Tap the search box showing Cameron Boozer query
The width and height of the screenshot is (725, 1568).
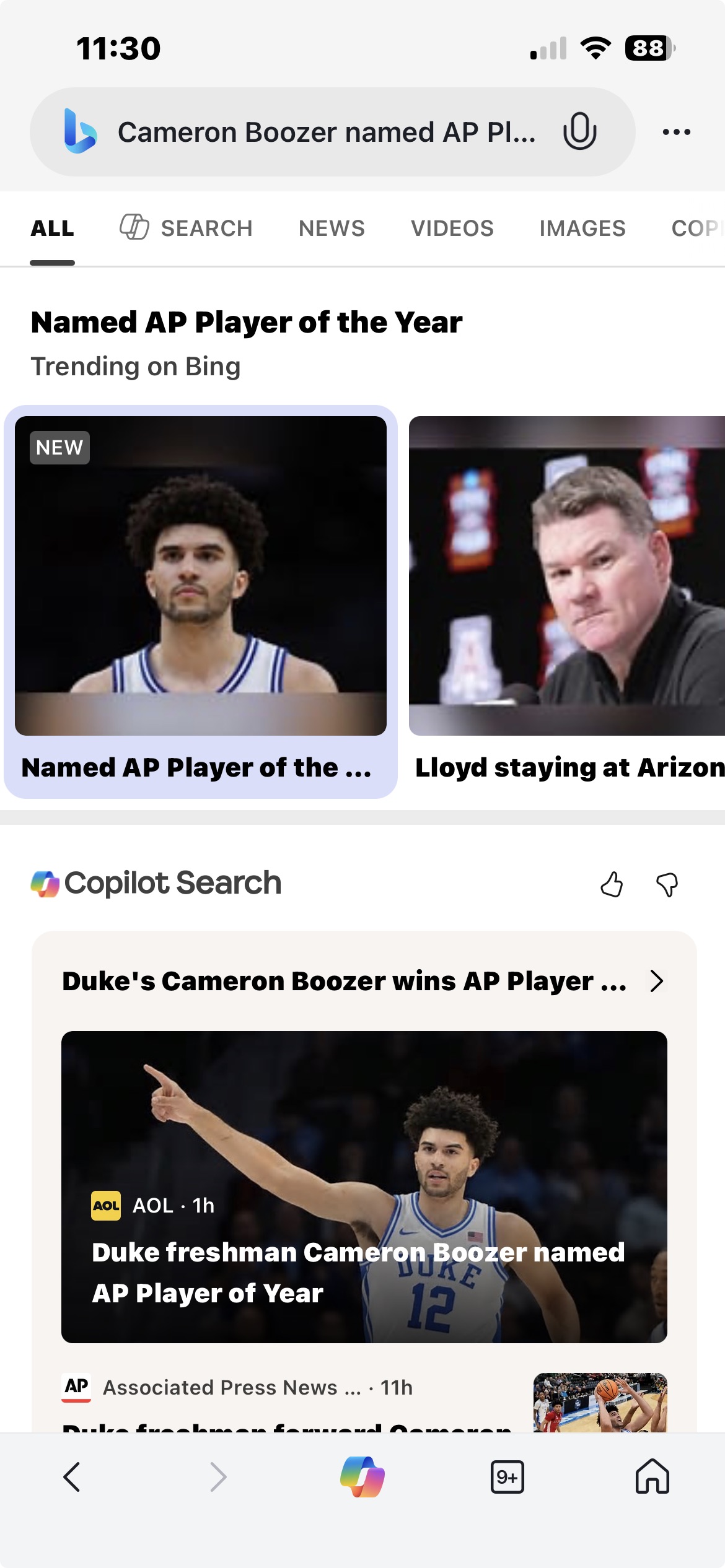[x=327, y=132]
